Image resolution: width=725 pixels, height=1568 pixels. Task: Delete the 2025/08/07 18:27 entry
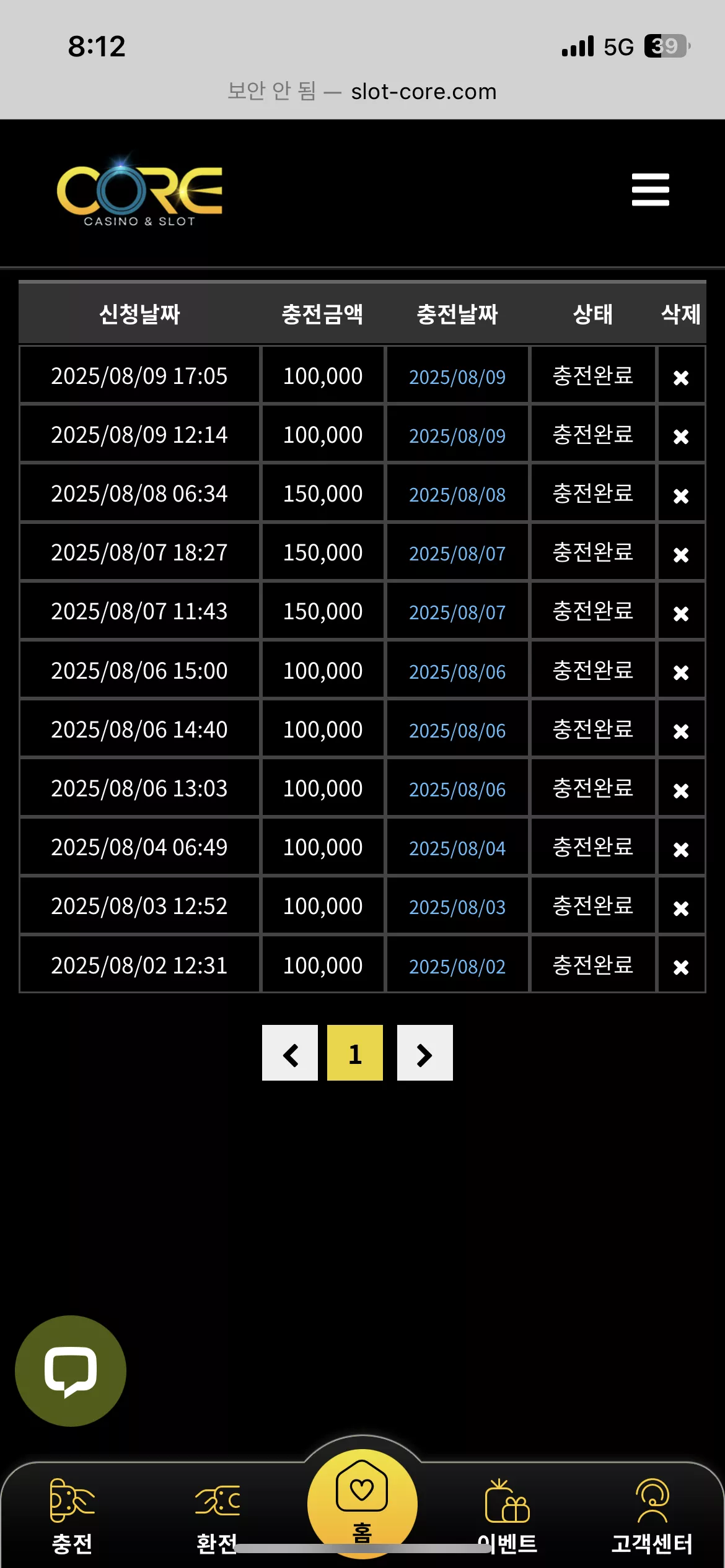[681, 555]
